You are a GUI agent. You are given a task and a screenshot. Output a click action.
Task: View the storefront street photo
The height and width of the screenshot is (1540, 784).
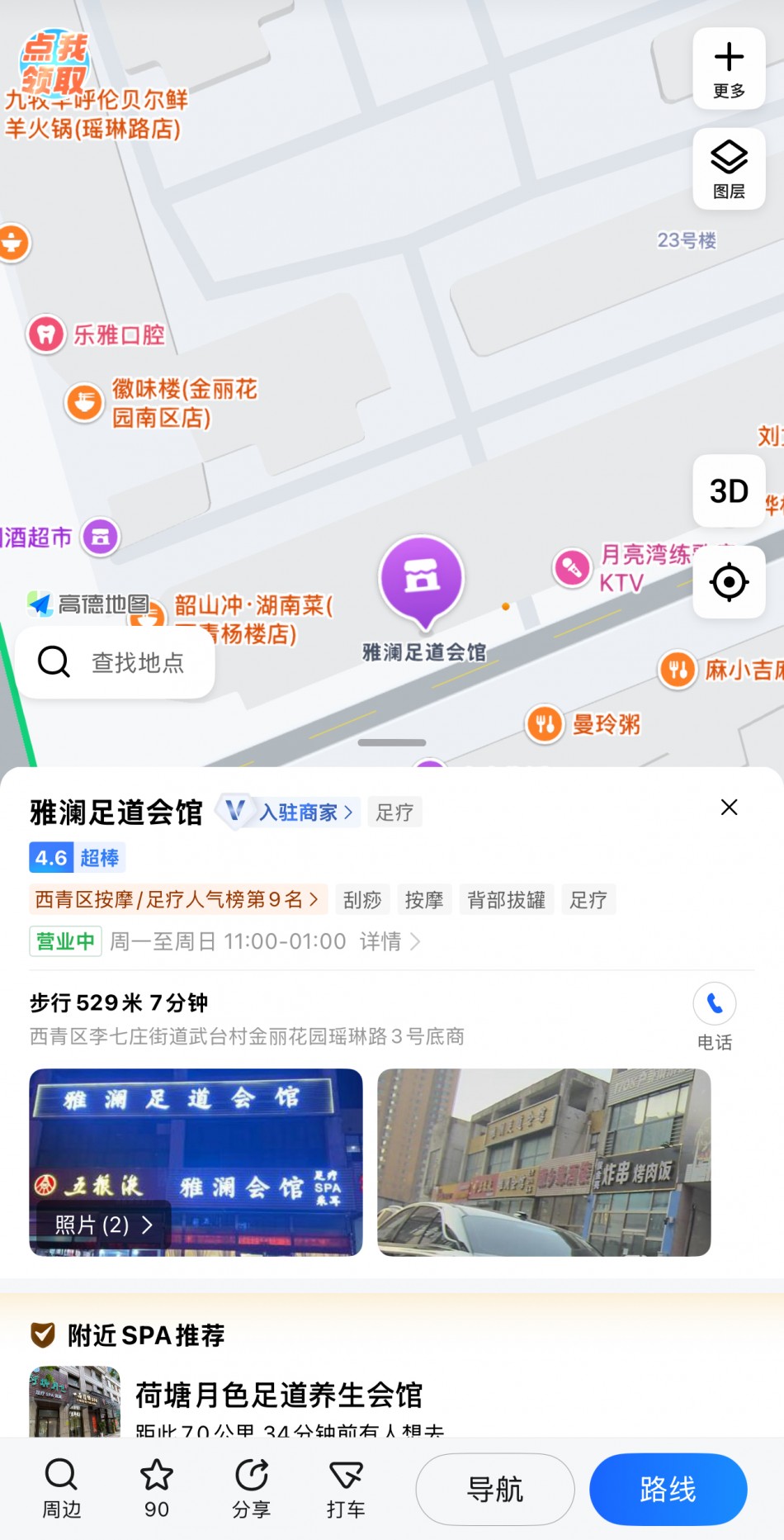pyautogui.click(x=543, y=1162)
